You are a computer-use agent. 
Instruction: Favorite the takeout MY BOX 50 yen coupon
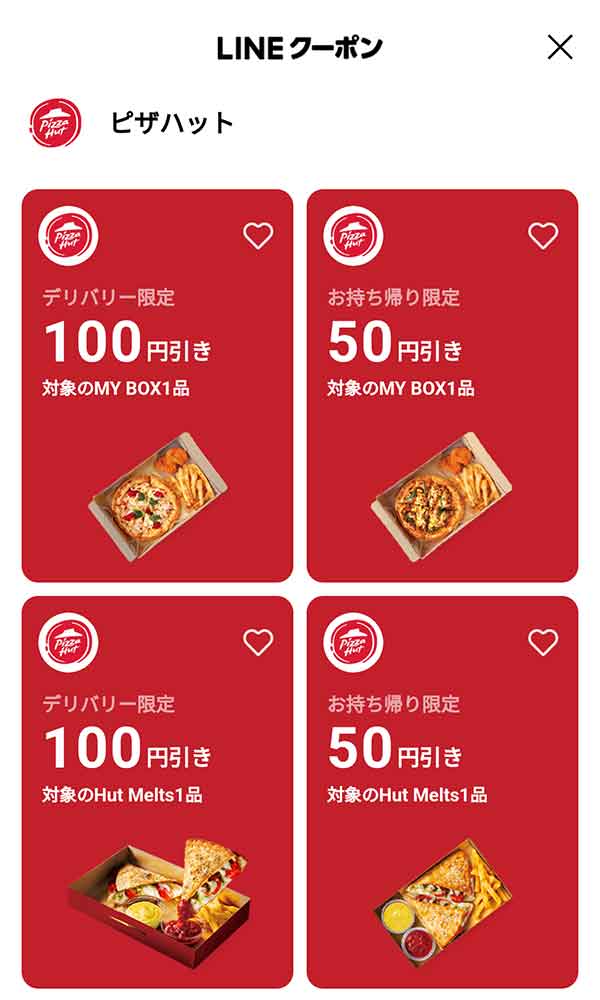tap(543, 236)
